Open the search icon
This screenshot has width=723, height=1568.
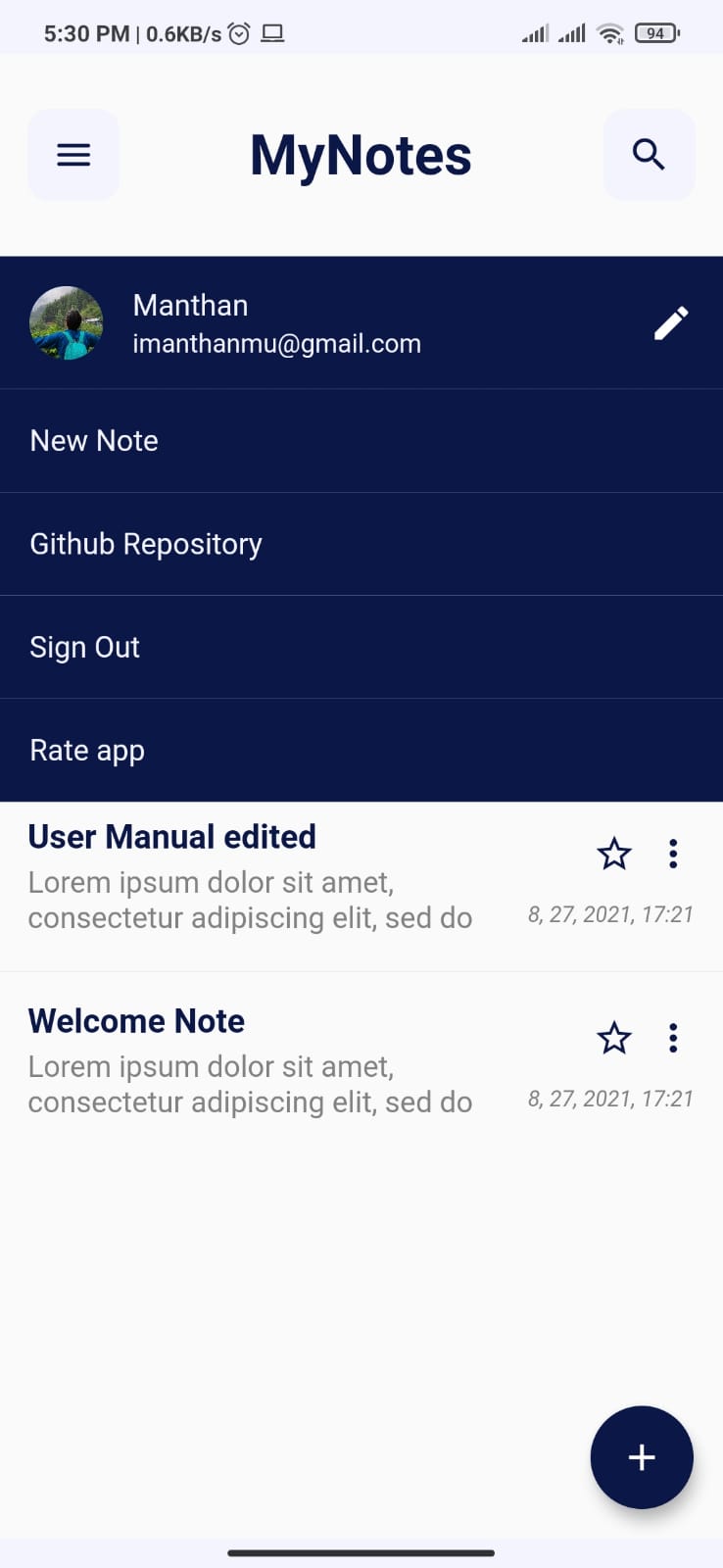pos(649,155)
